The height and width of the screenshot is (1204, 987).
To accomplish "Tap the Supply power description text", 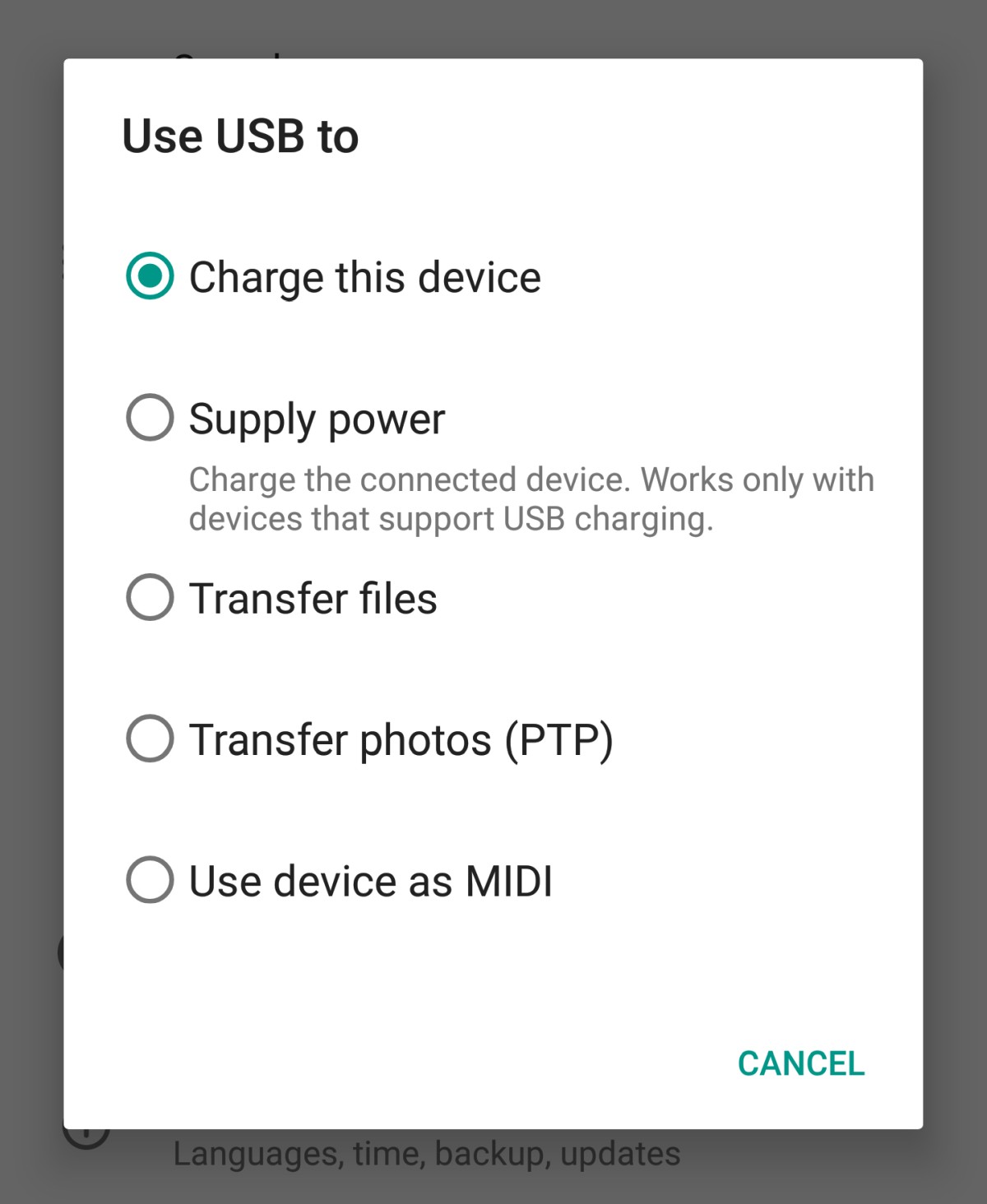I will click(x=531, y=498).
